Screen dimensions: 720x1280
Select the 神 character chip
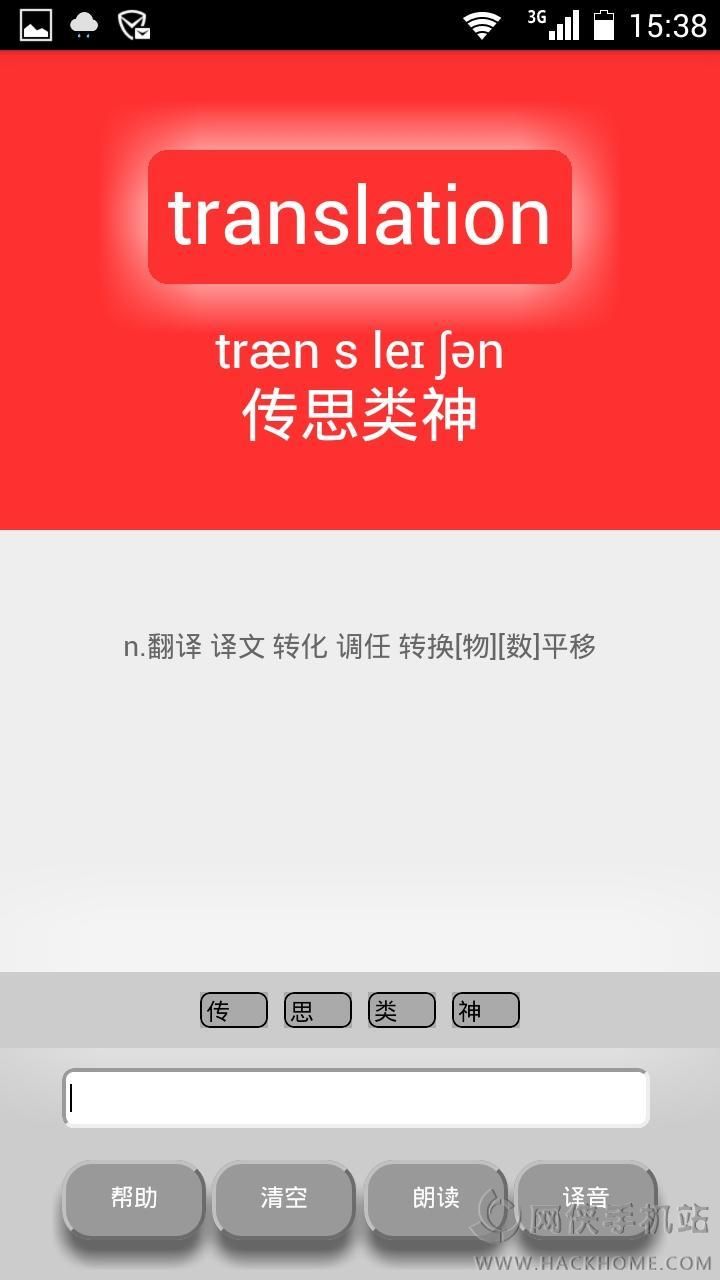pyautogui.click(x=486, y=1010)
